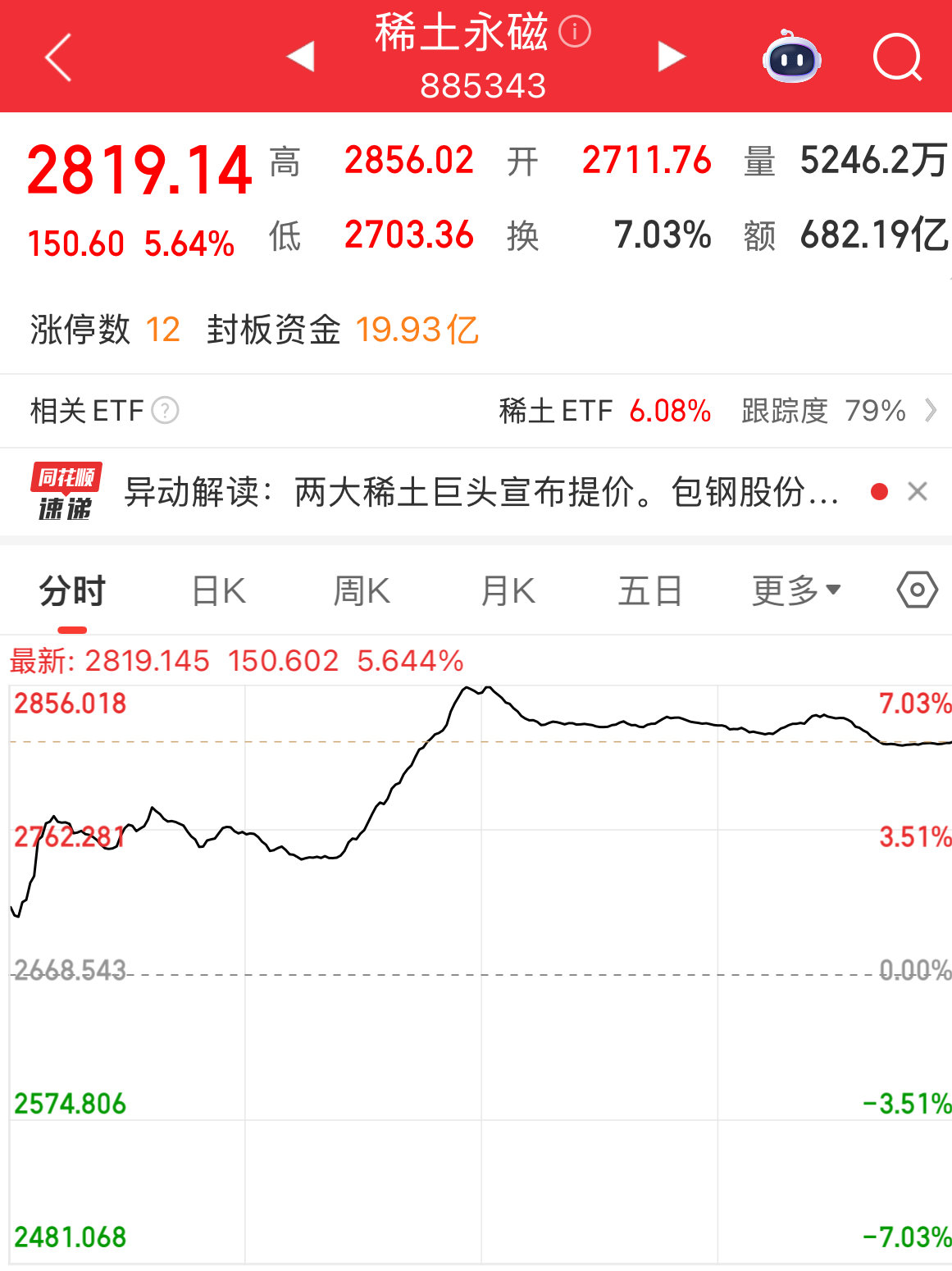Go back using the top-left arrow
This screenshot has width=952, height=1271.
(58, 57)
